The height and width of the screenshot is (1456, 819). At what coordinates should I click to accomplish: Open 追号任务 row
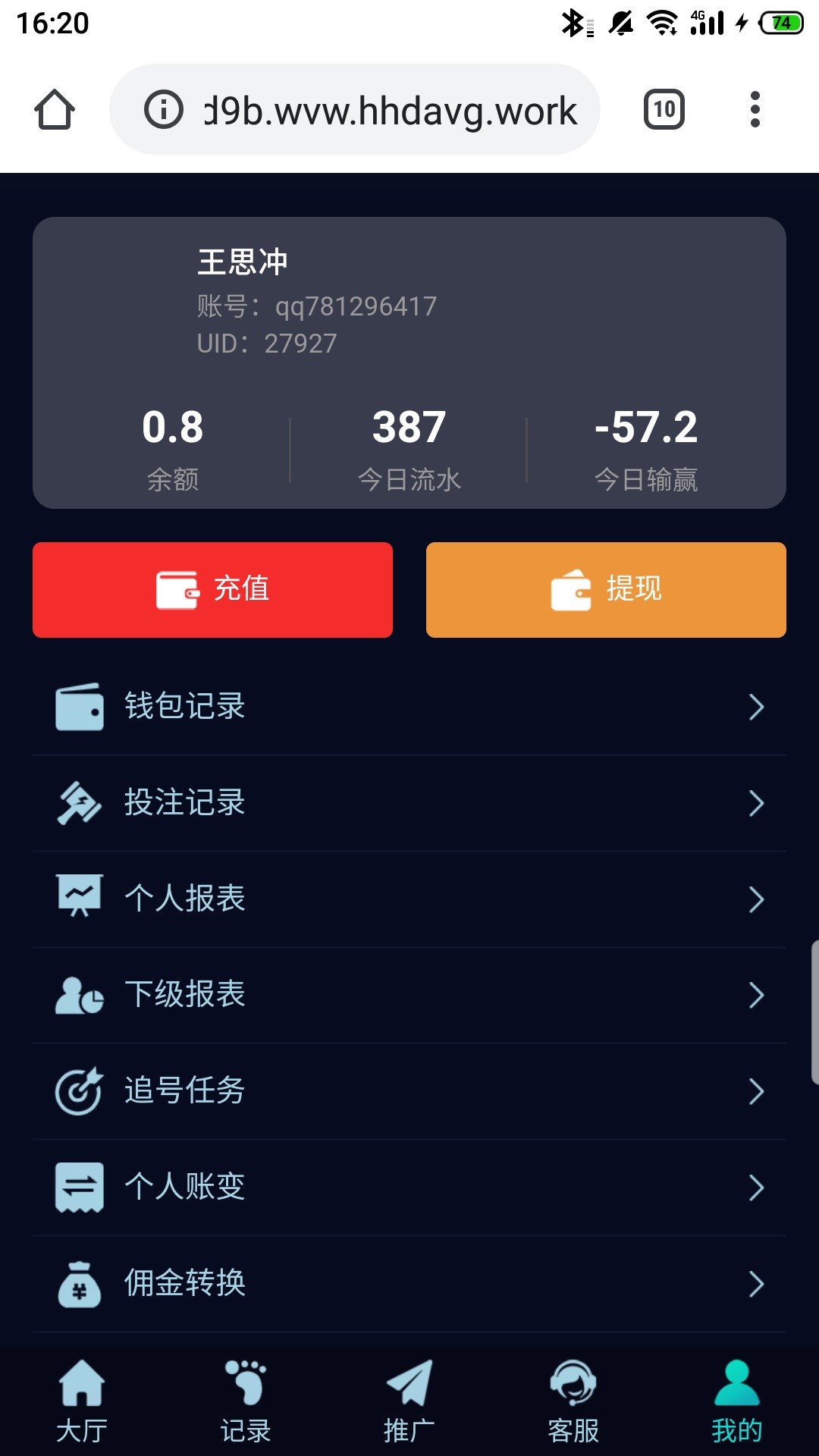pyautogui.click(x=409, y=1091)
